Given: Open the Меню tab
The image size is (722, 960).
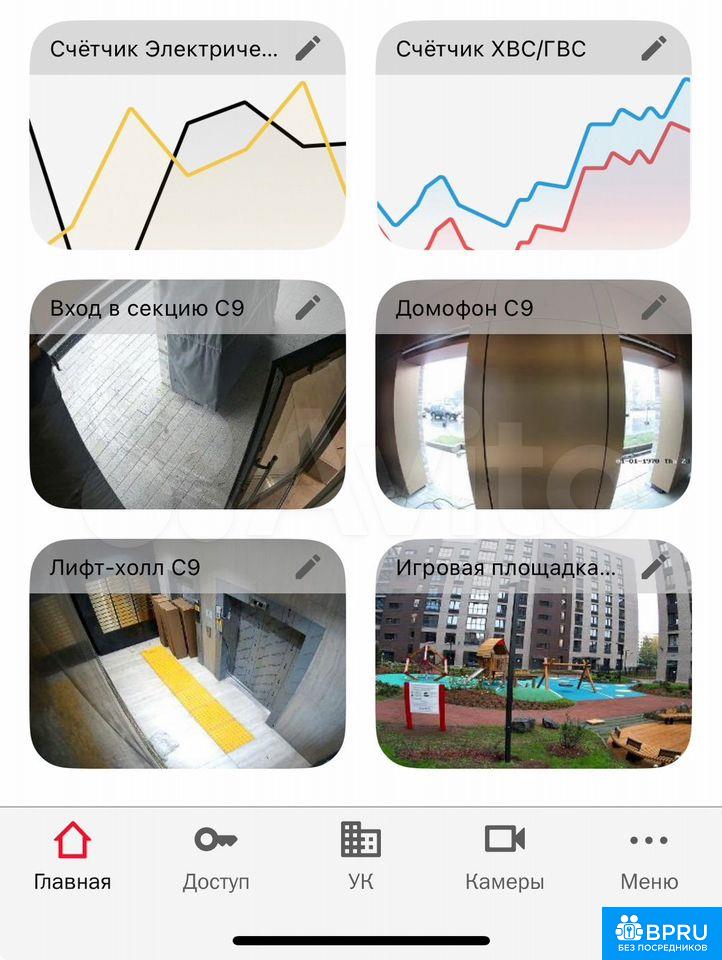Looking at the screenshot, I should [x=649, y=857].
